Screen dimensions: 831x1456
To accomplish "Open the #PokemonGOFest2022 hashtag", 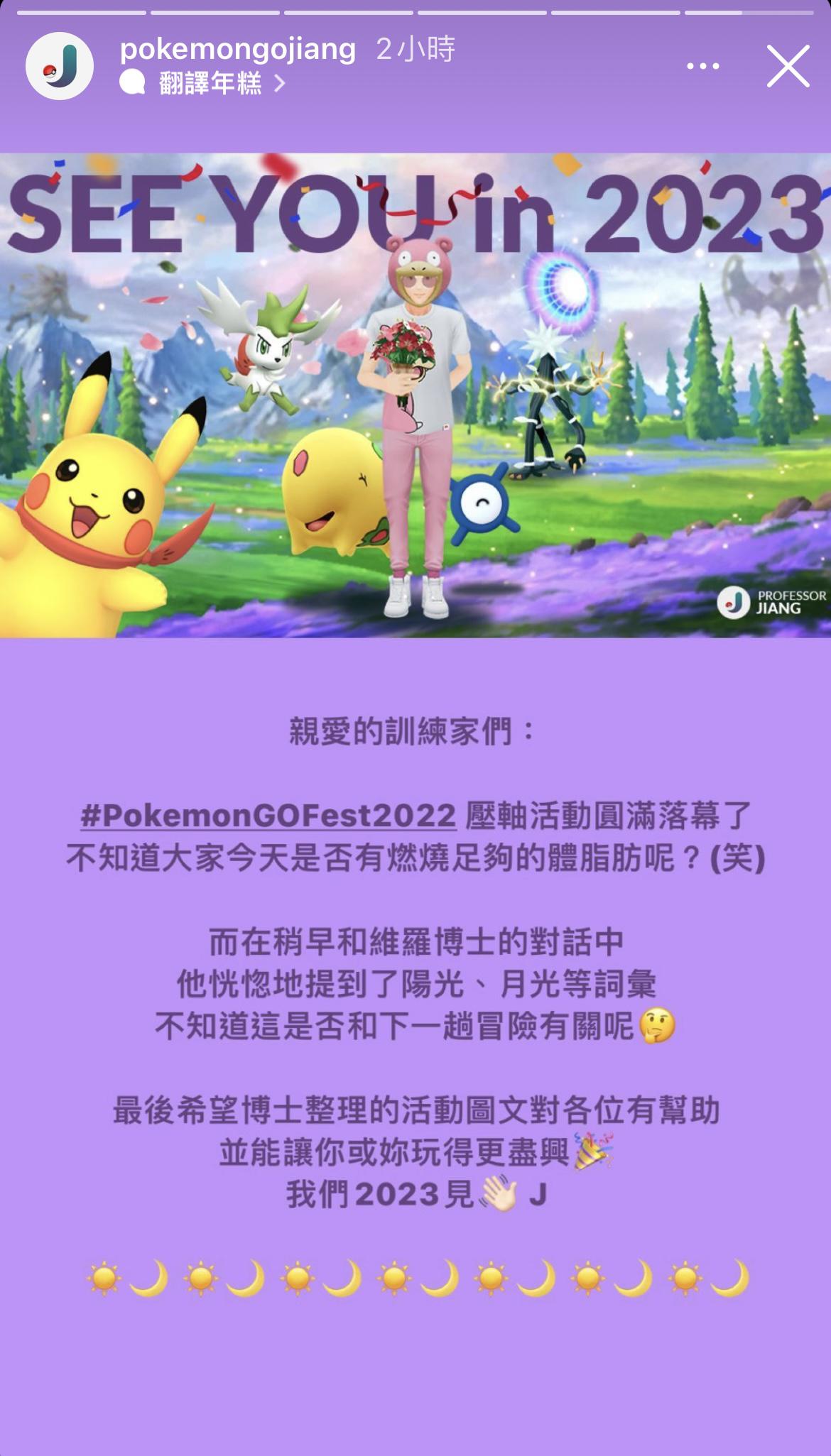I will [268, 816].
